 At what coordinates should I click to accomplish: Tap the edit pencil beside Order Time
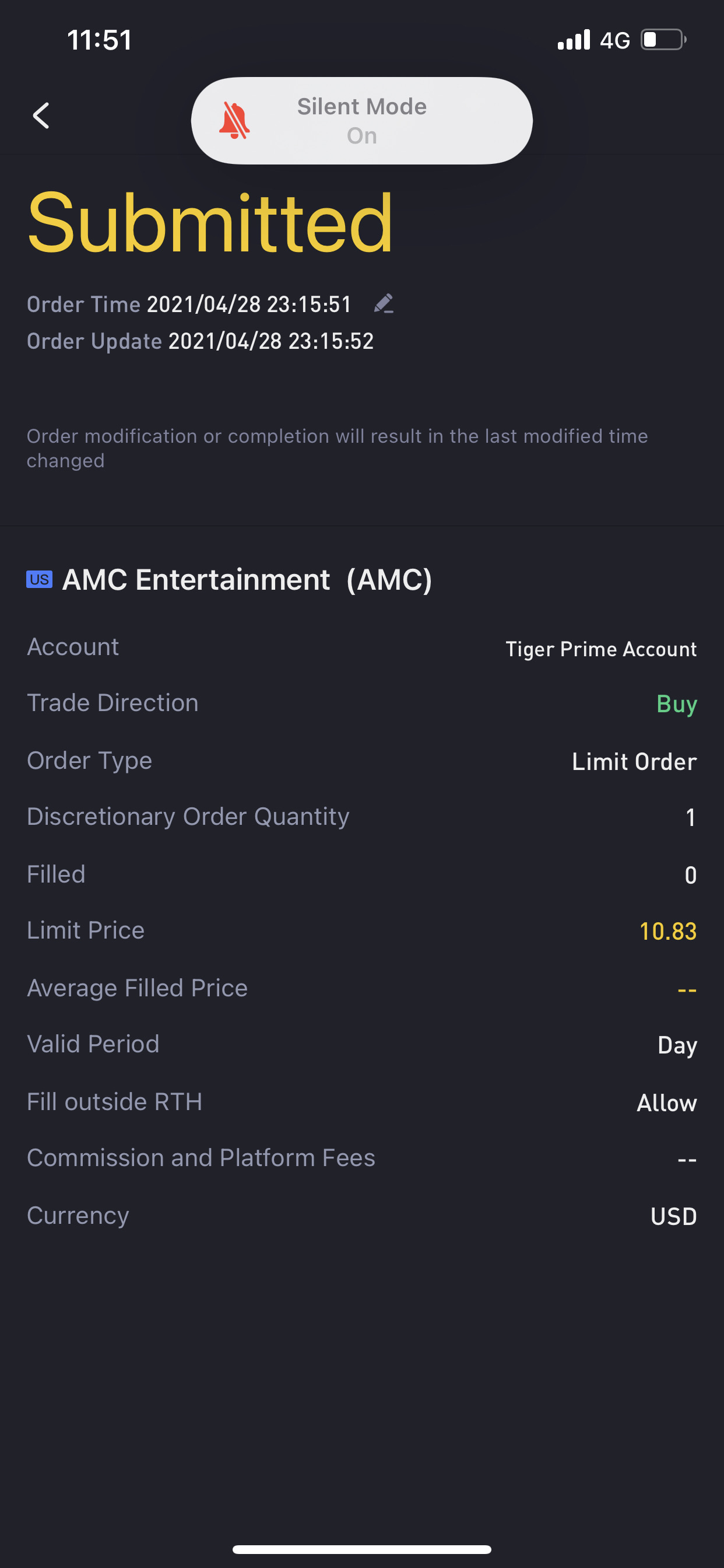coord(384,303)
